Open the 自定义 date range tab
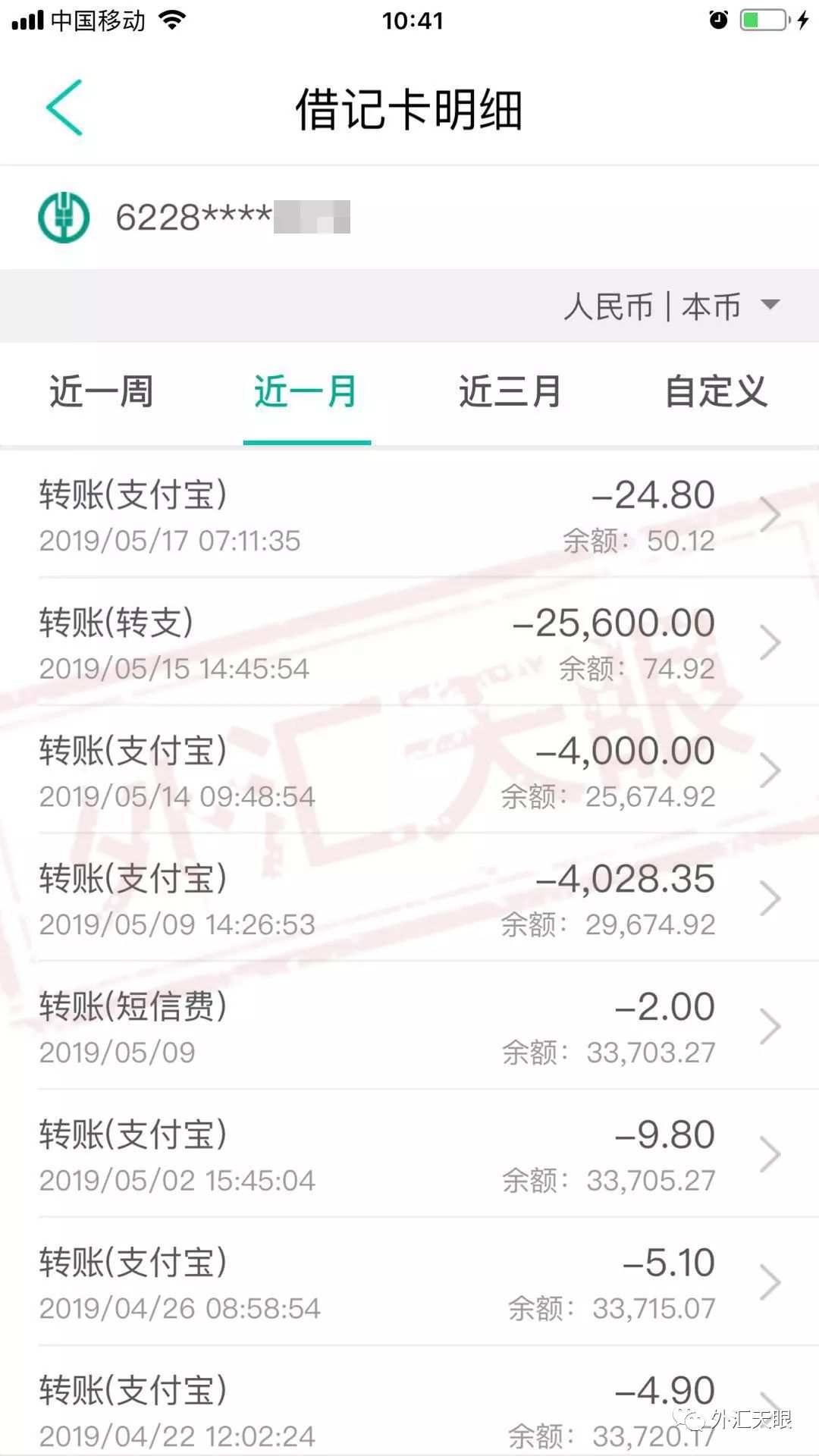This screenshot has width=819, height=1456. click(x=716, y=392)
